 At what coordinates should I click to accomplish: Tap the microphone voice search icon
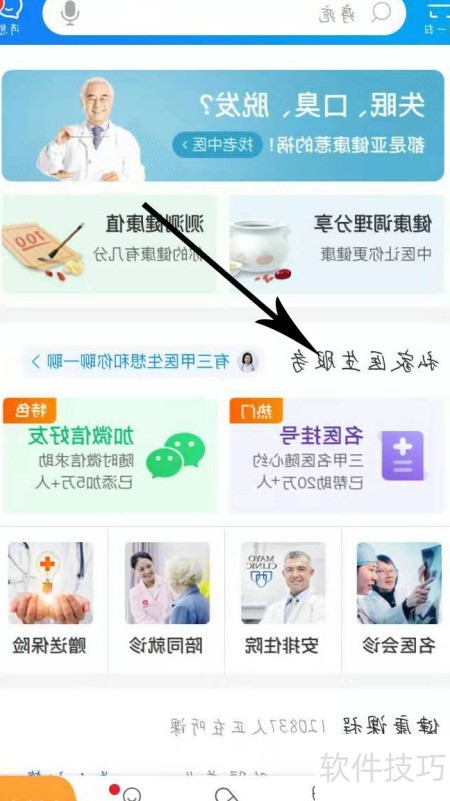(x=70, y=13)
